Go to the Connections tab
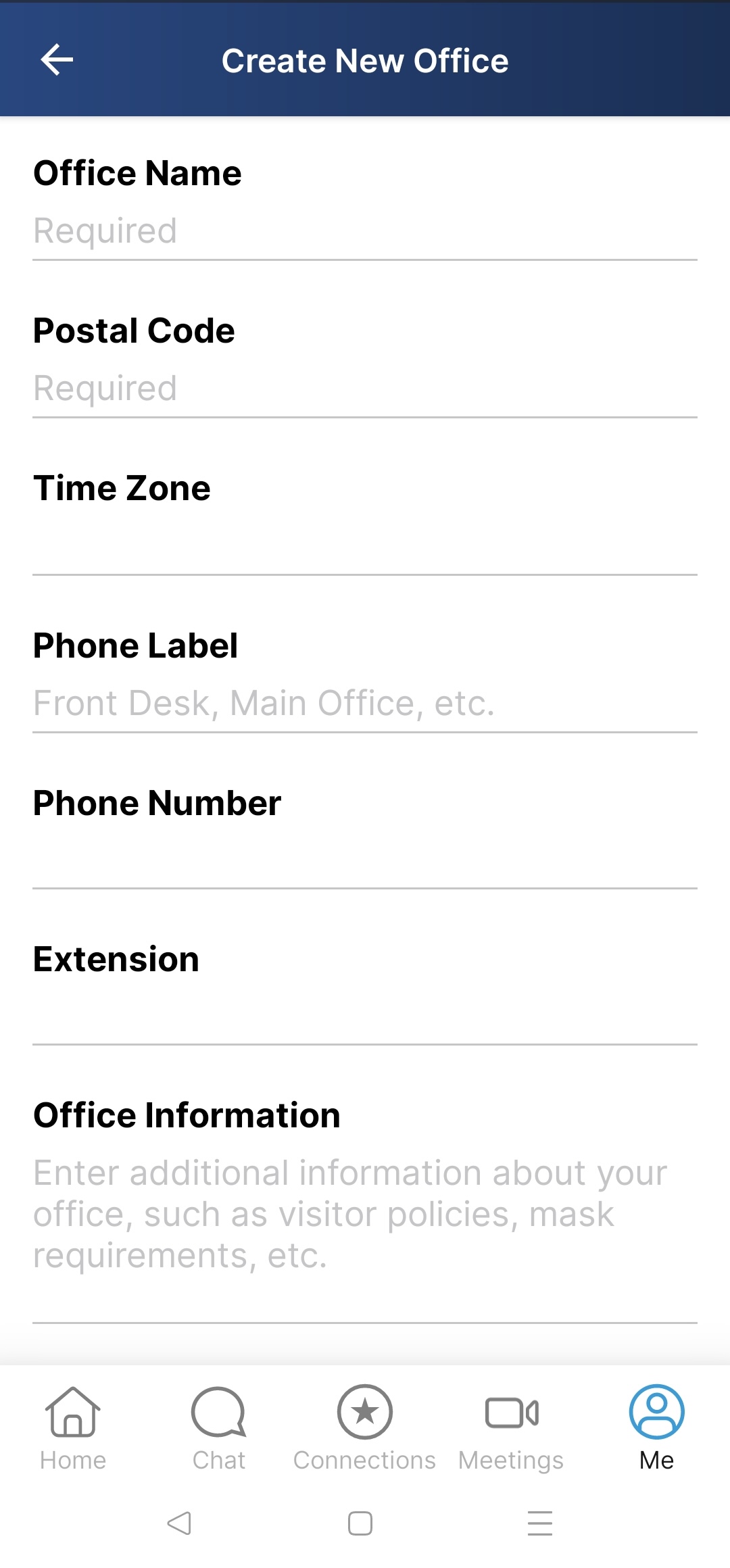730x1568 pixels. (x=365, y=1427)
